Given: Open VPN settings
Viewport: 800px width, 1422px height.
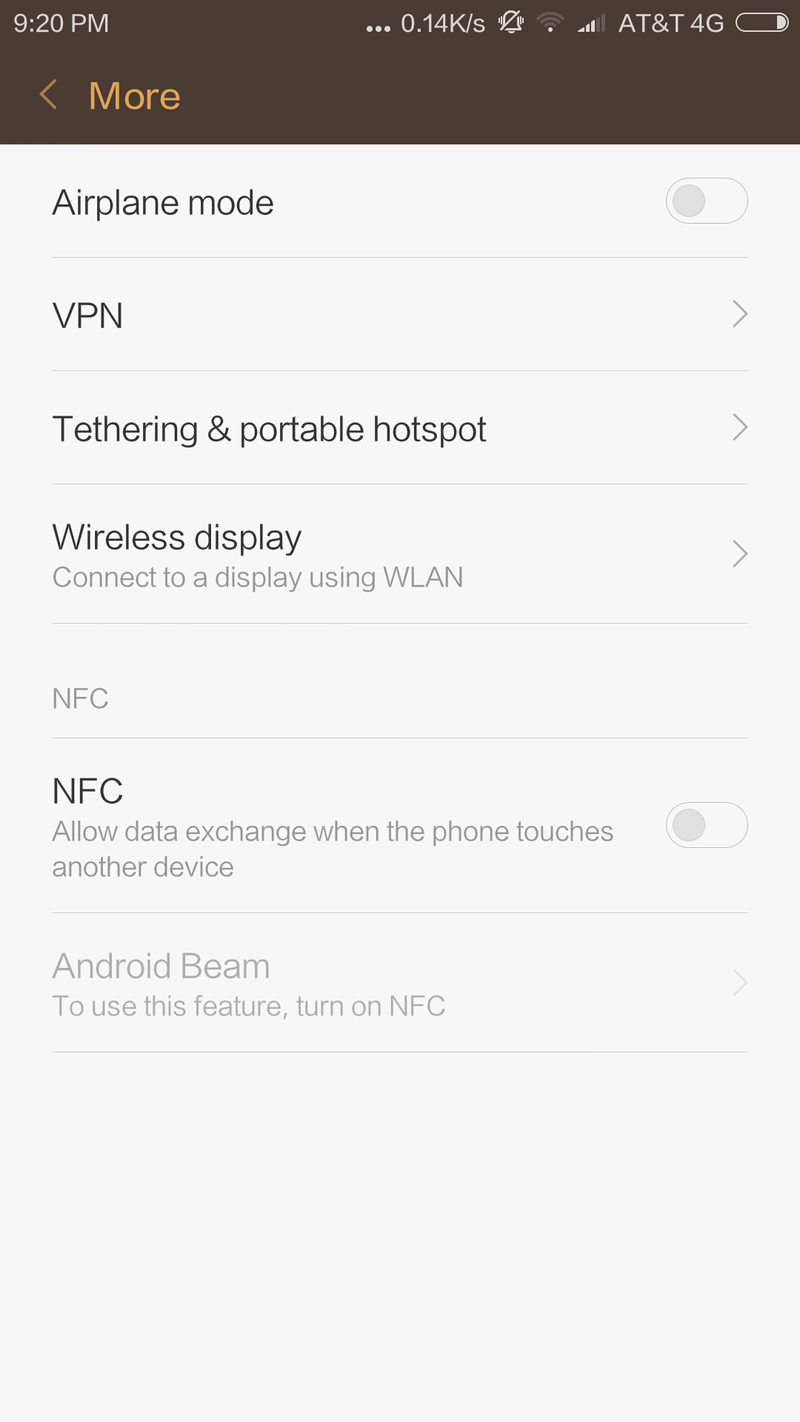Looking at the screenshot, I should (x=400, y=315).
